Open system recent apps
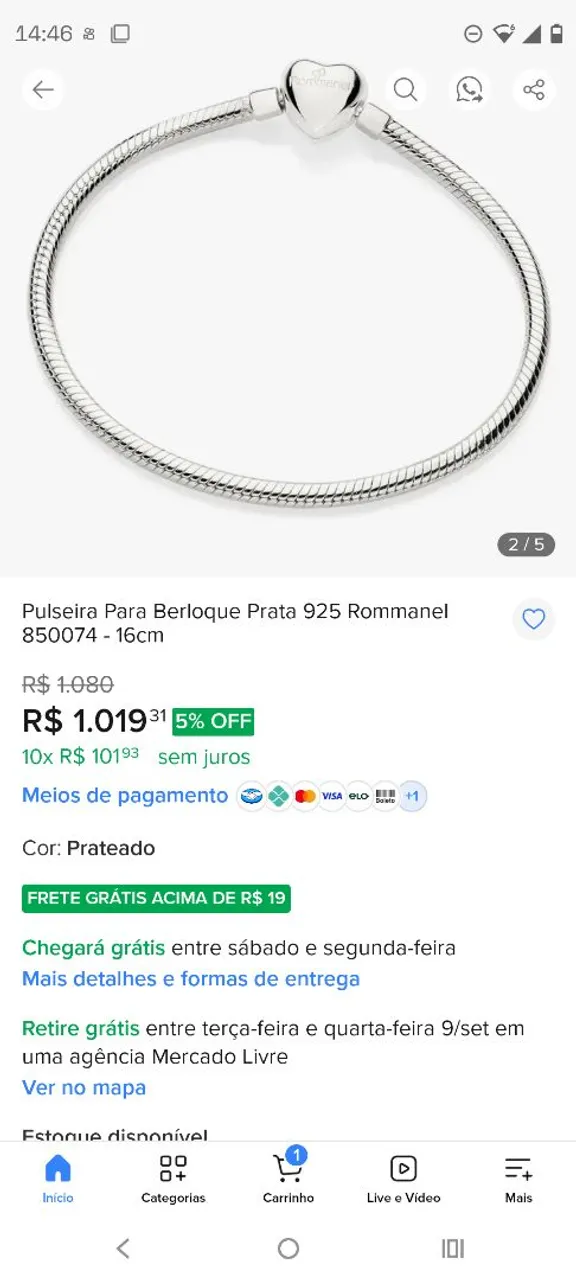Viewport: 576px width, 1280px height. pos(453,1248)
